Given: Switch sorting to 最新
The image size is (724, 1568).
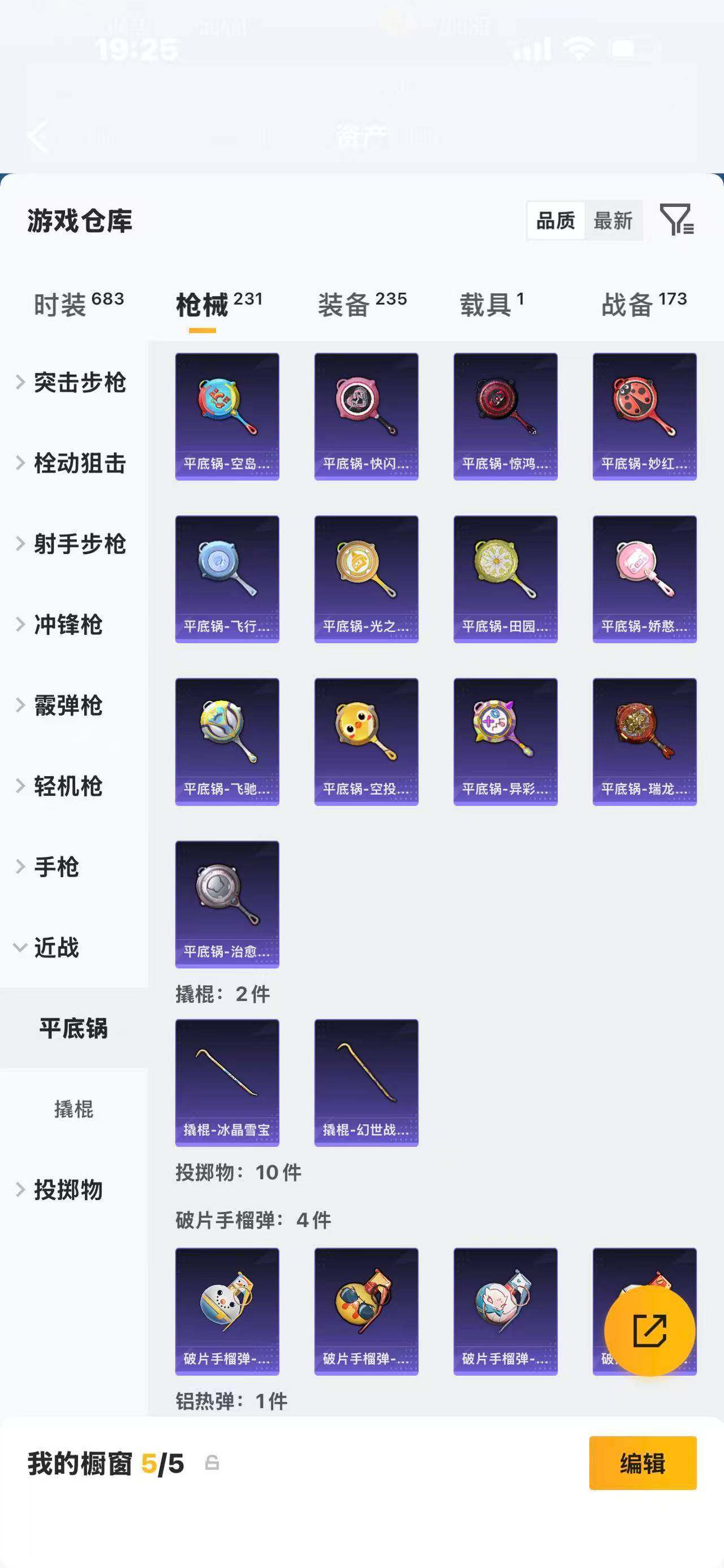Looking at the screenshot, I should click(x=613, y=220).
